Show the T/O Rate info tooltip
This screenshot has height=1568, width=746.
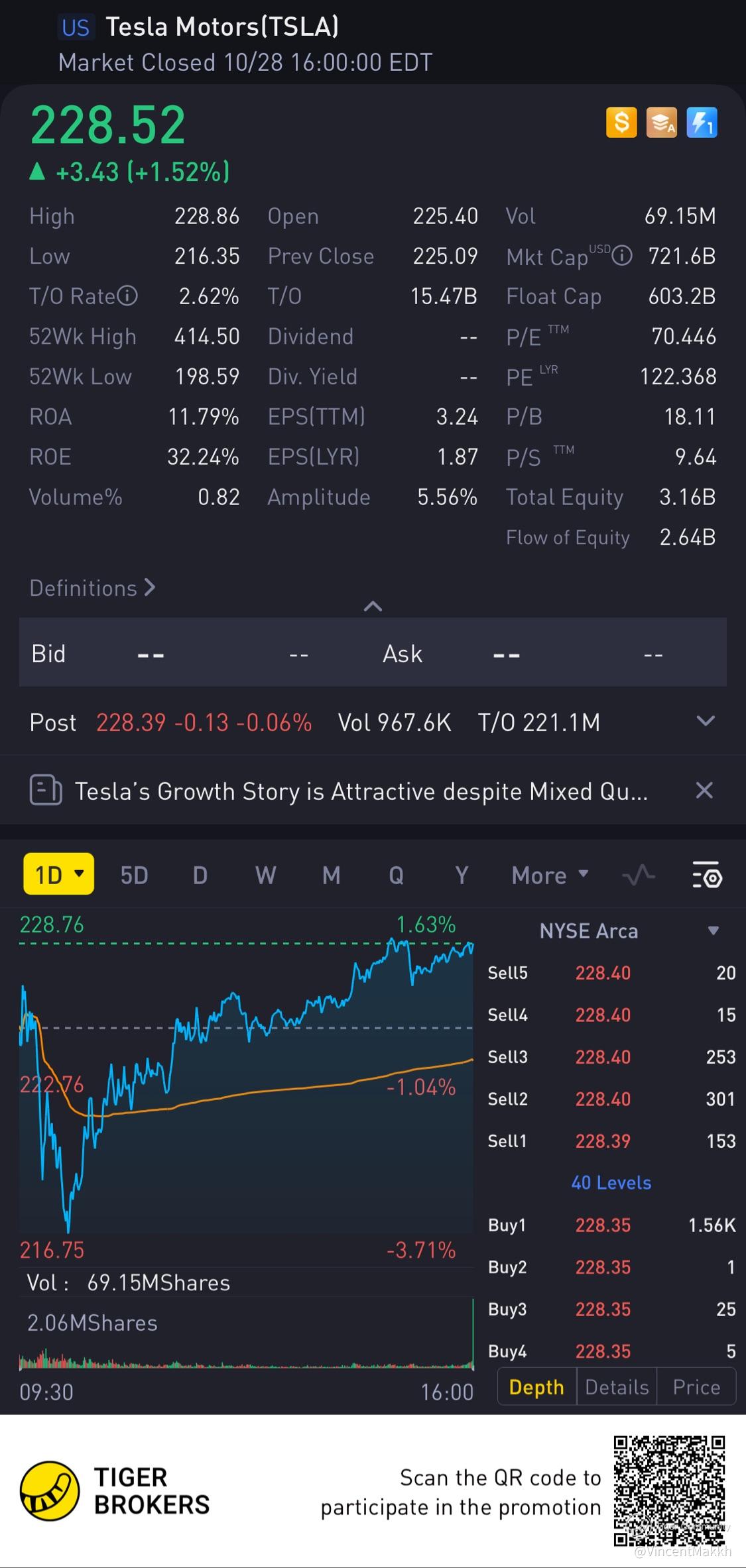click(127, 296)
